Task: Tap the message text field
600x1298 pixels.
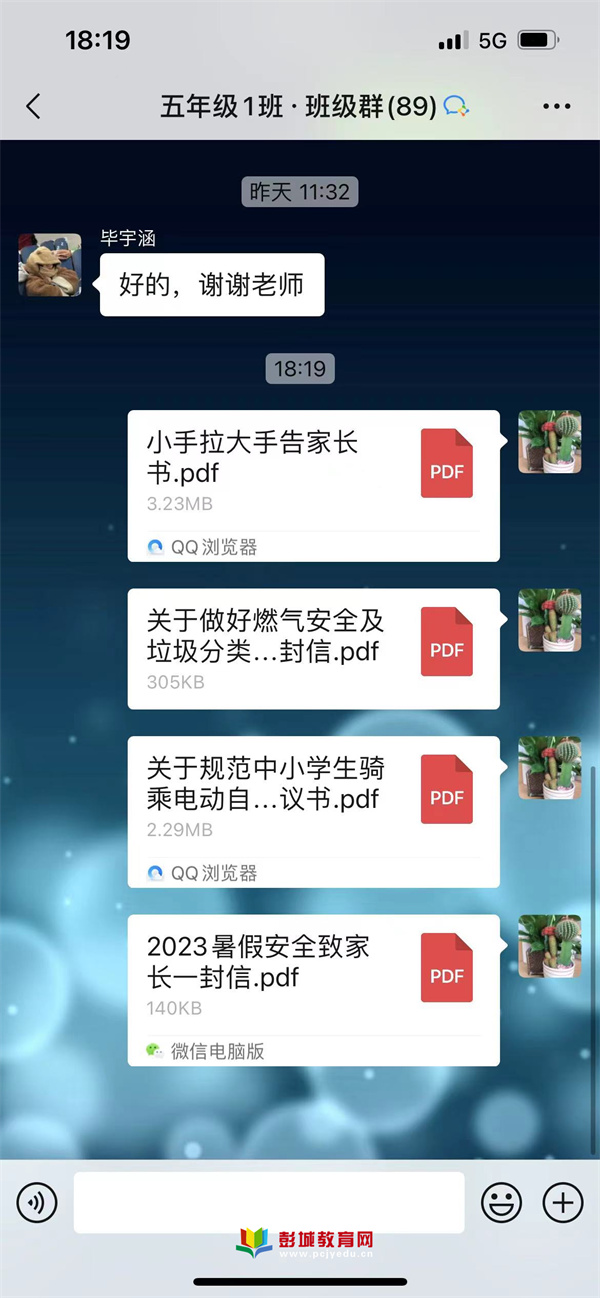Action: (x=268, y=1202)
